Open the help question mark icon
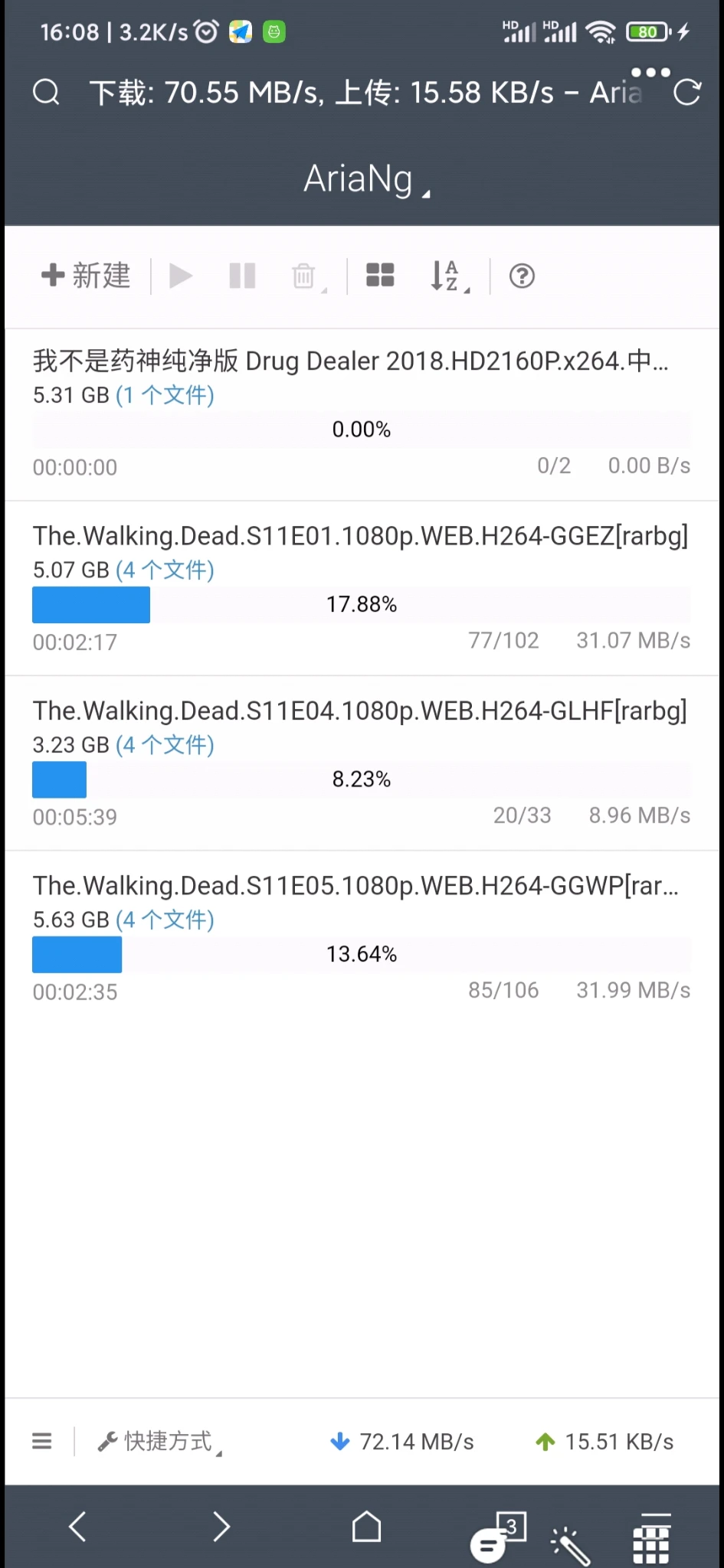The image size is (724, 1568). coord(522,276)
